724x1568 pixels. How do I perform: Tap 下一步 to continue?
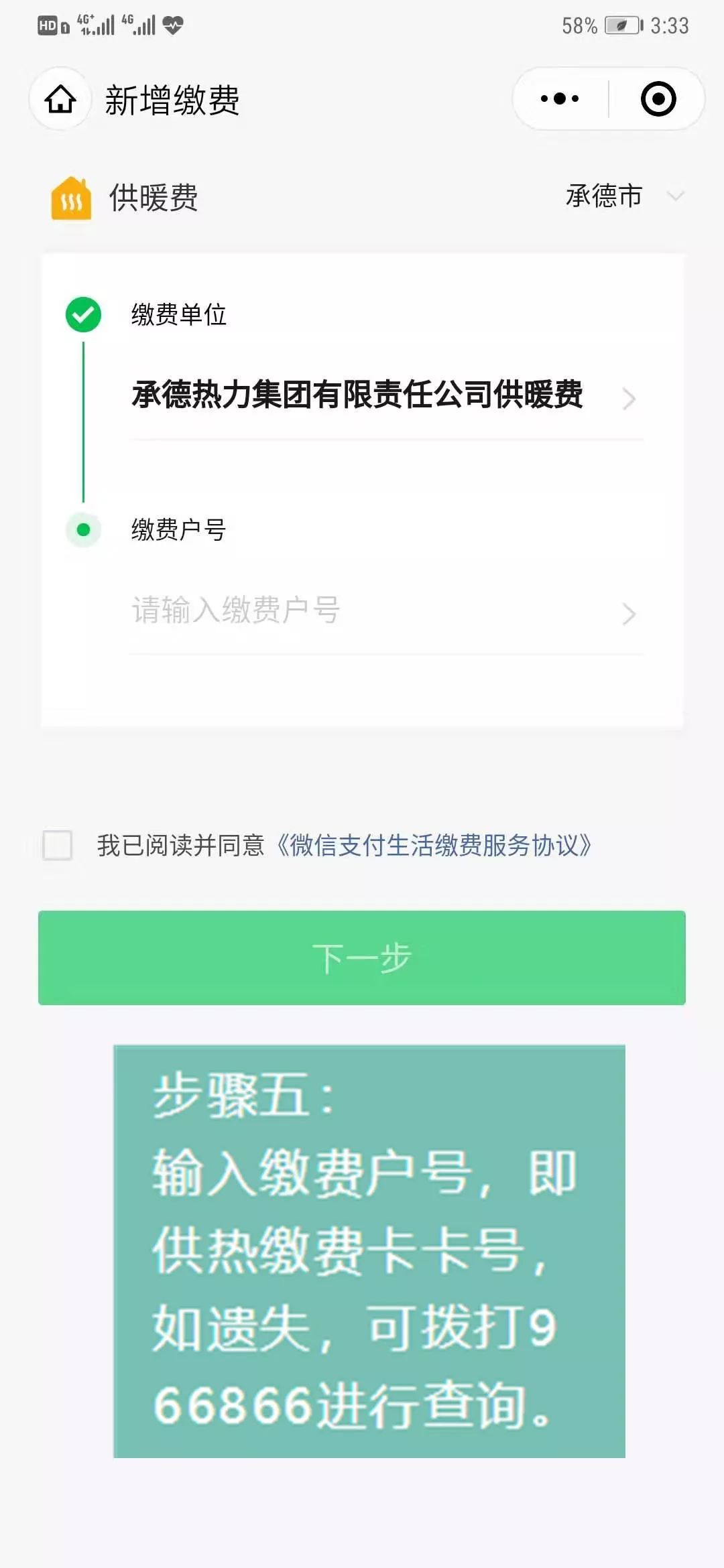(362, 958)
